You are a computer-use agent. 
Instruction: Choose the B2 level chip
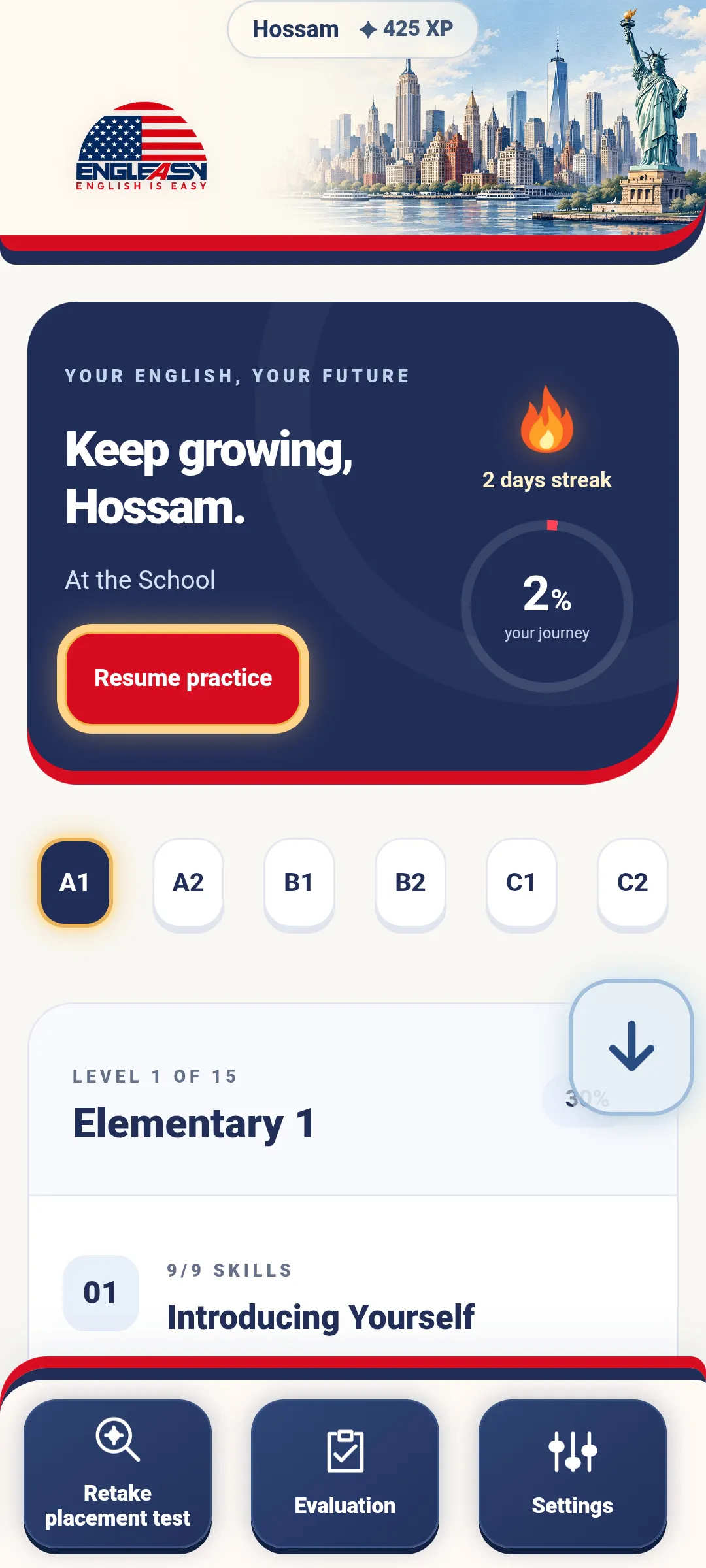pos(411,883)
